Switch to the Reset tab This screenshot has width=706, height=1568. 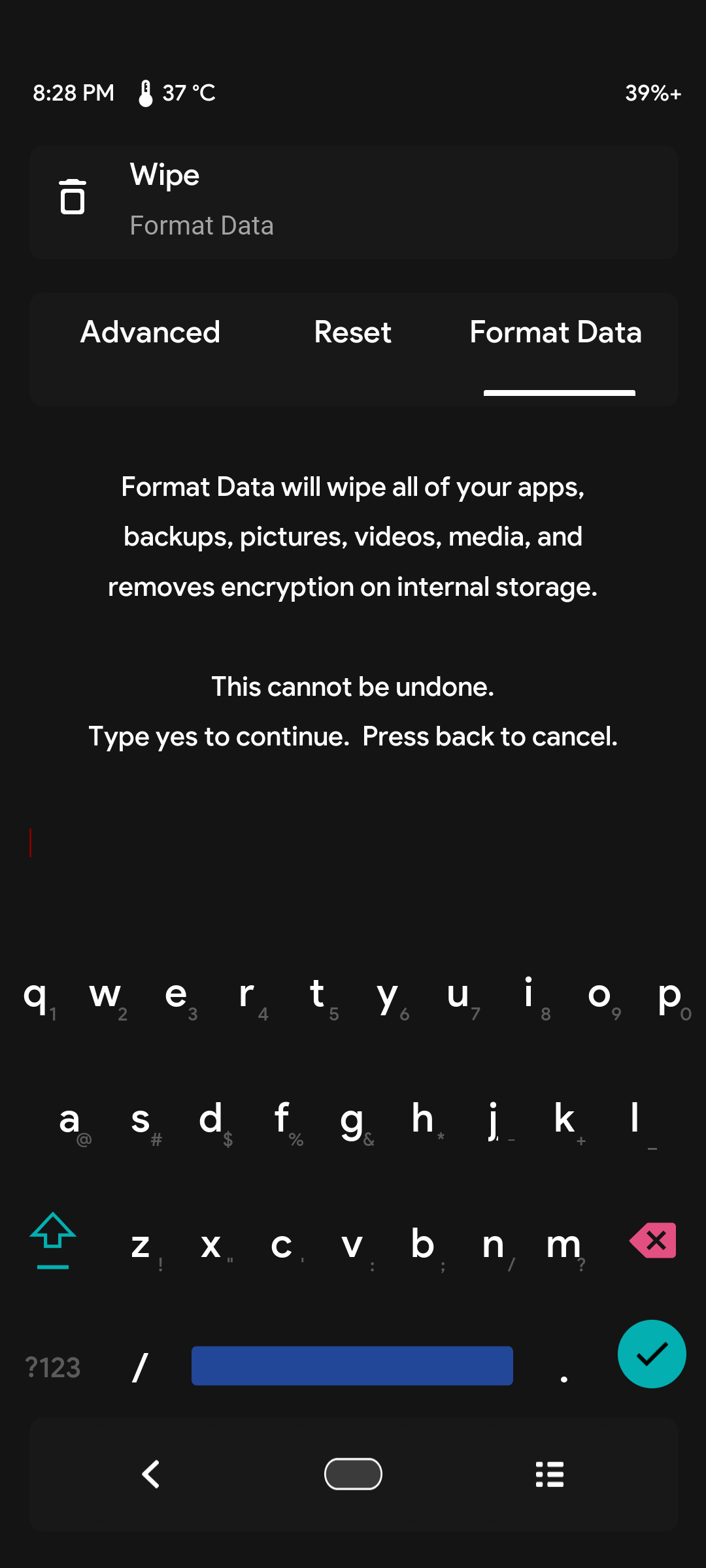(353, 333)
